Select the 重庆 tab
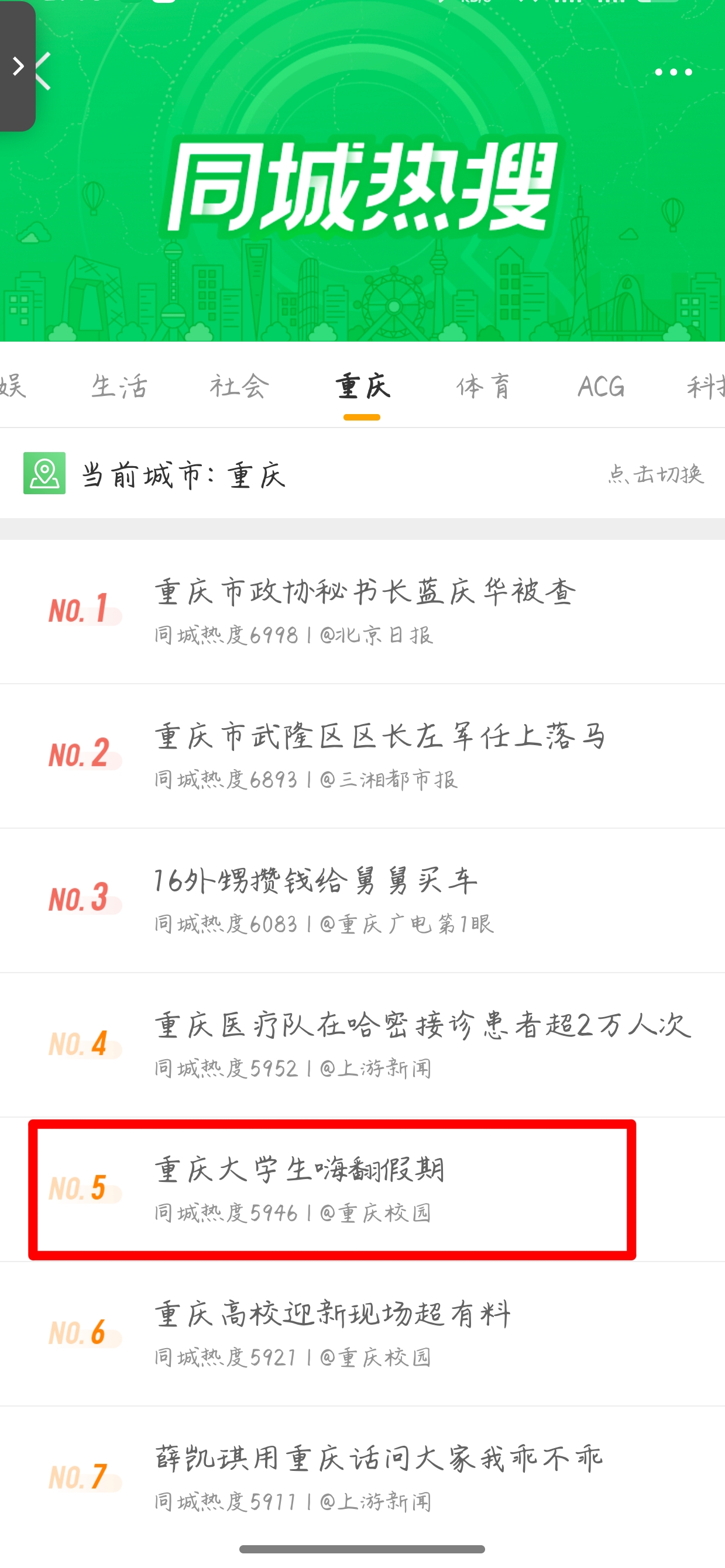 pyautogui.click(x=362, y=387)
